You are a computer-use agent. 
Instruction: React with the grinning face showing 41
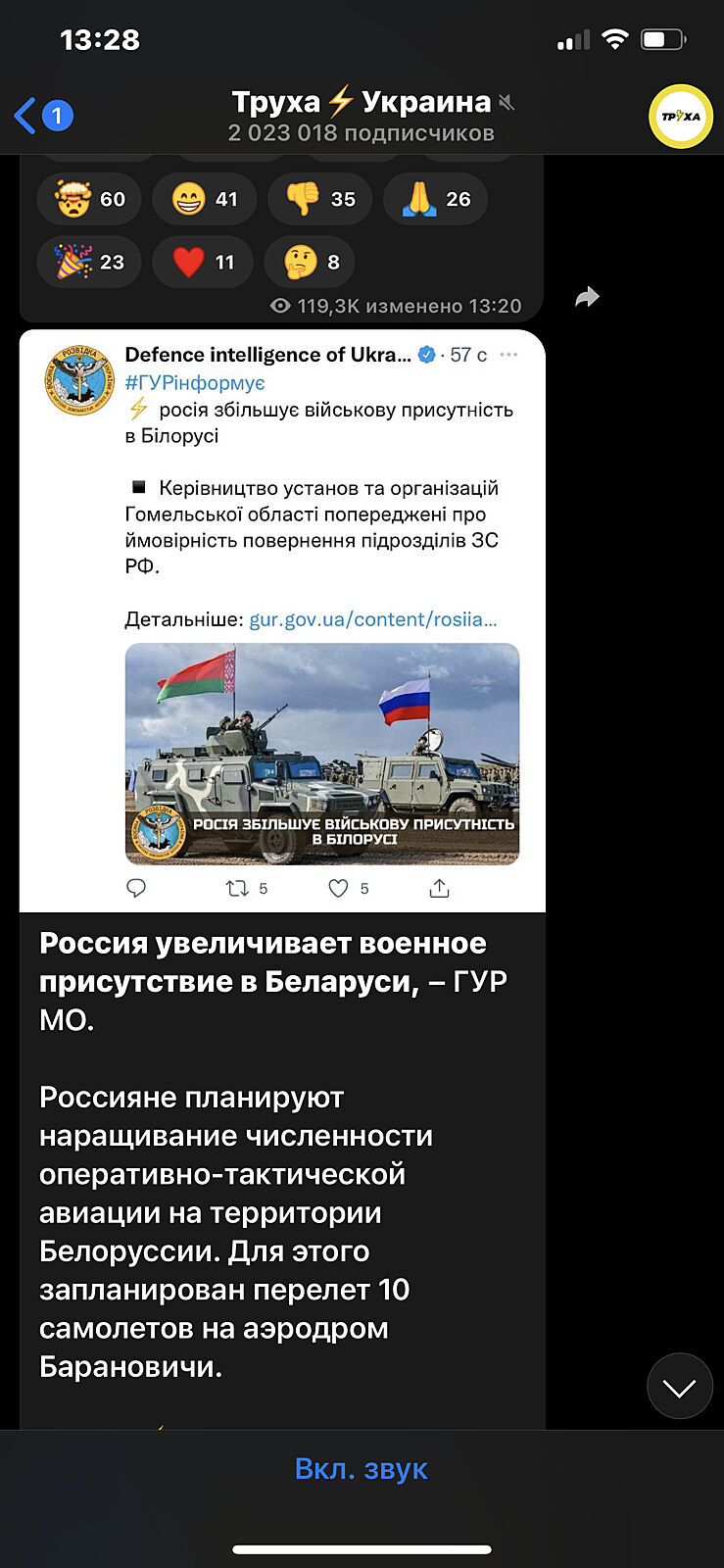pyautogui.click(x=205, y=199)
